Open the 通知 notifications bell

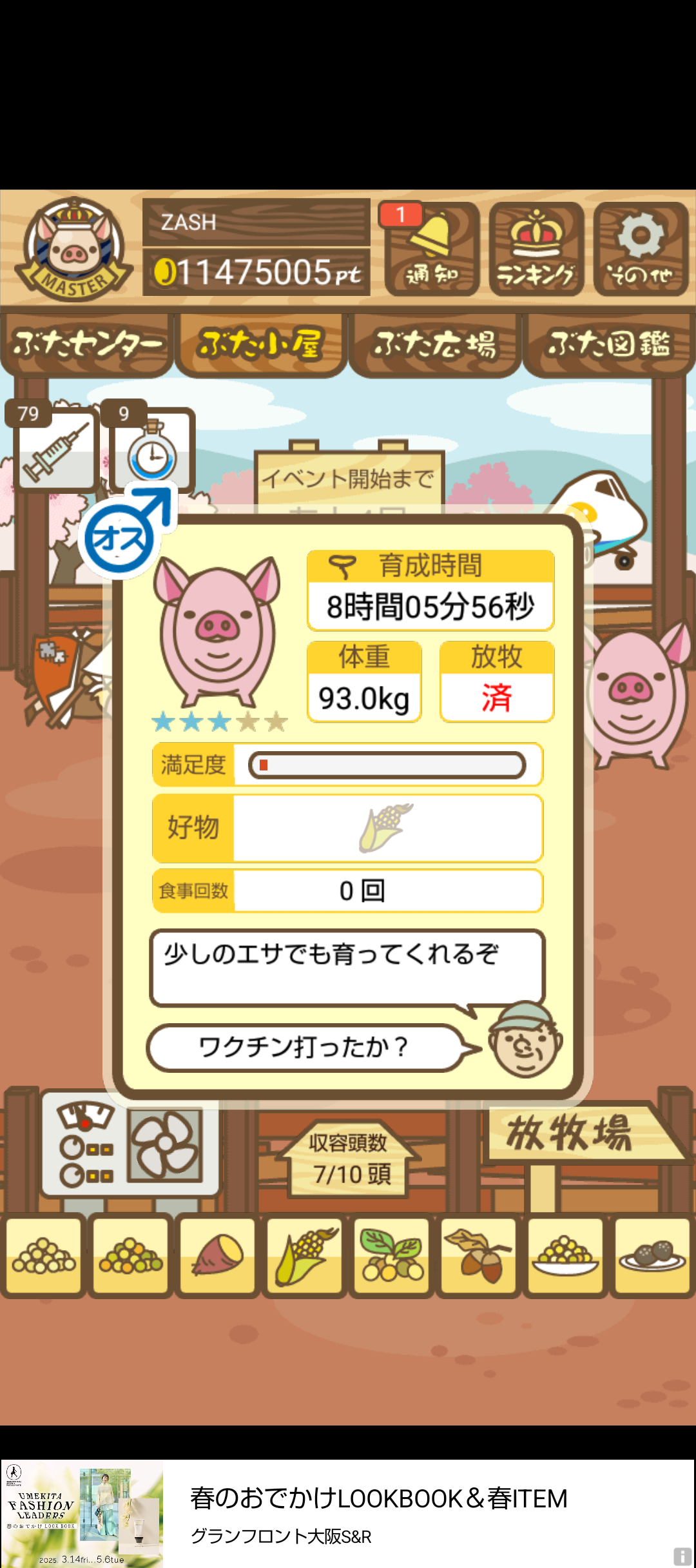click(x=432, y=250)
